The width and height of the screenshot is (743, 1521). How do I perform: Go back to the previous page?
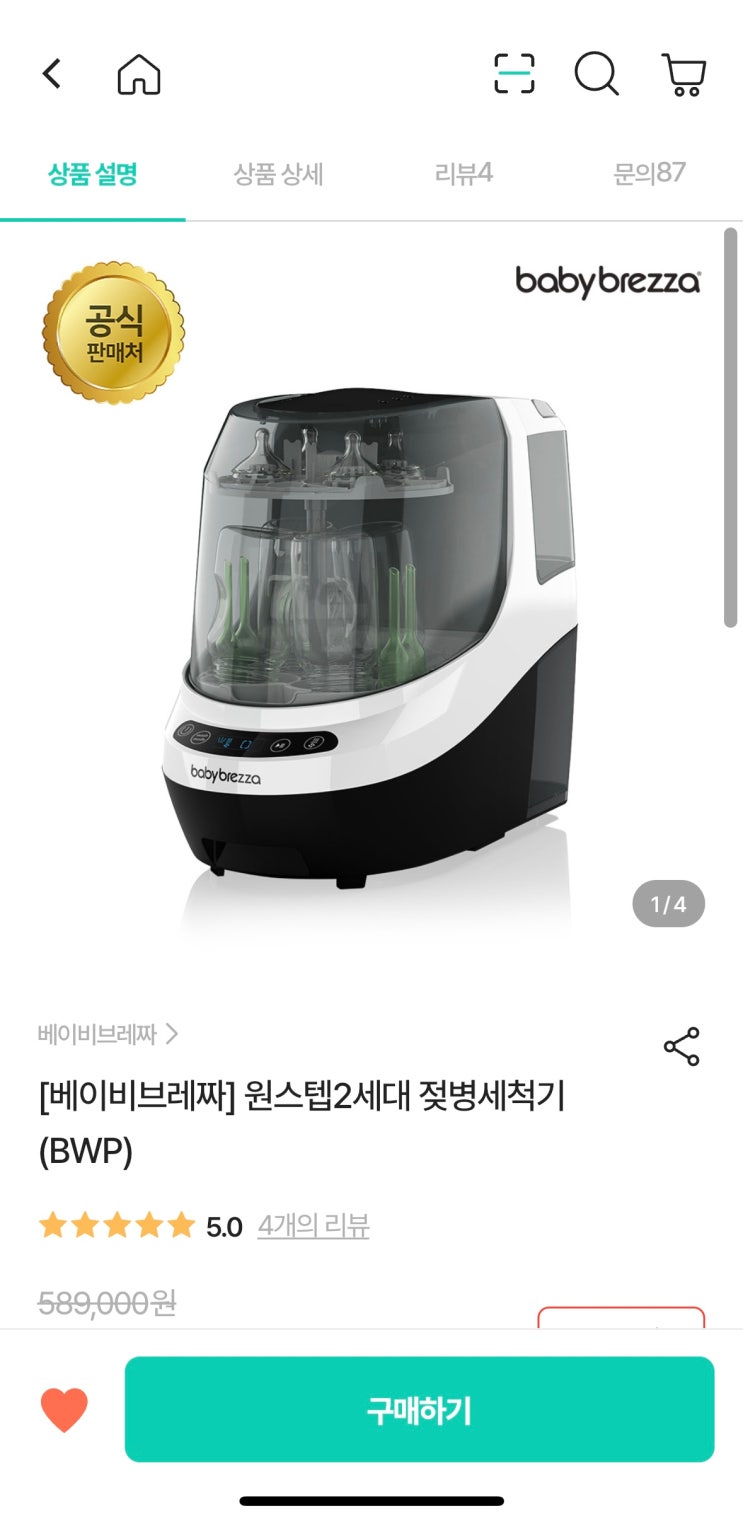tap(52, 75)
